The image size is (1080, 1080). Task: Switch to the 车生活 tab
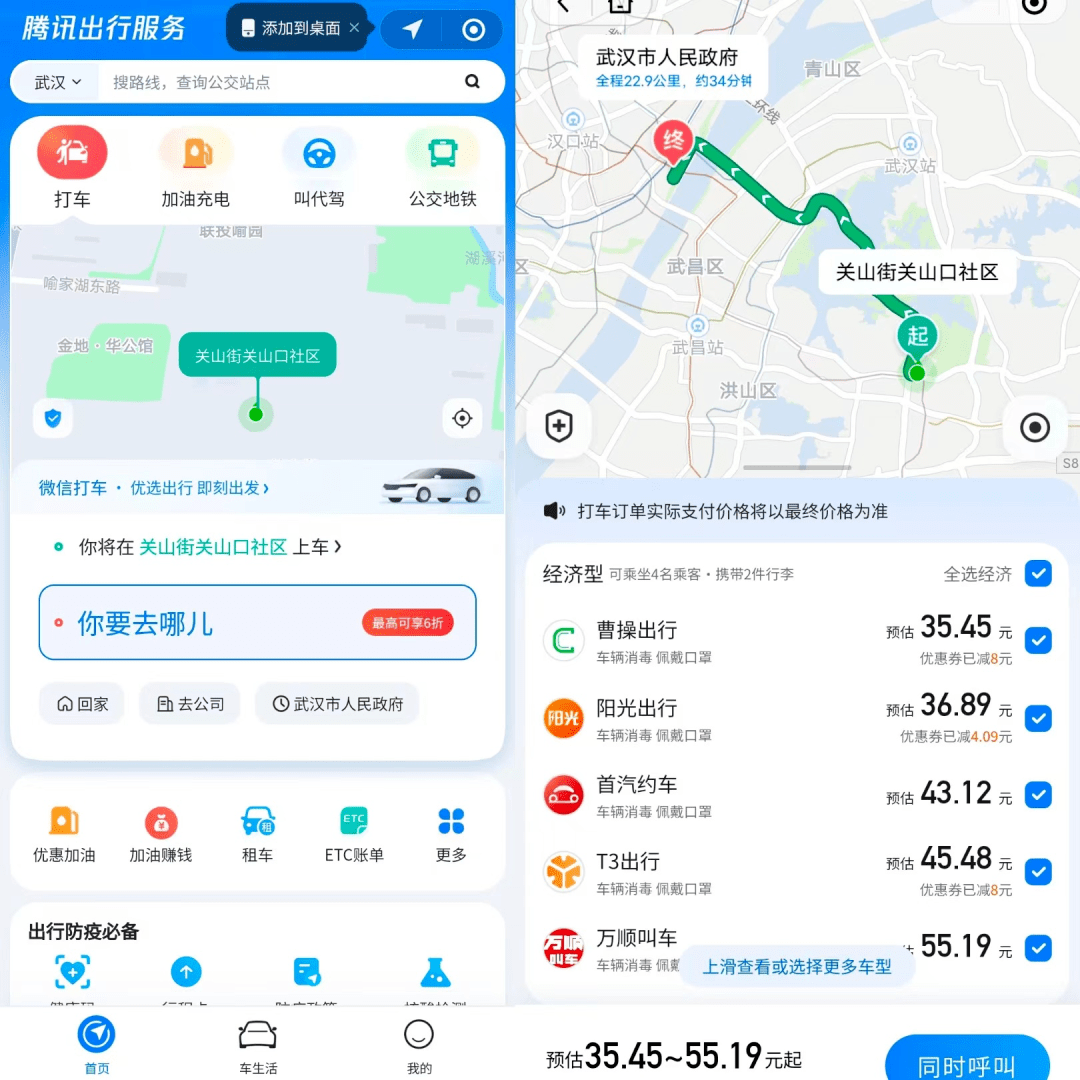coord(258,1046)
